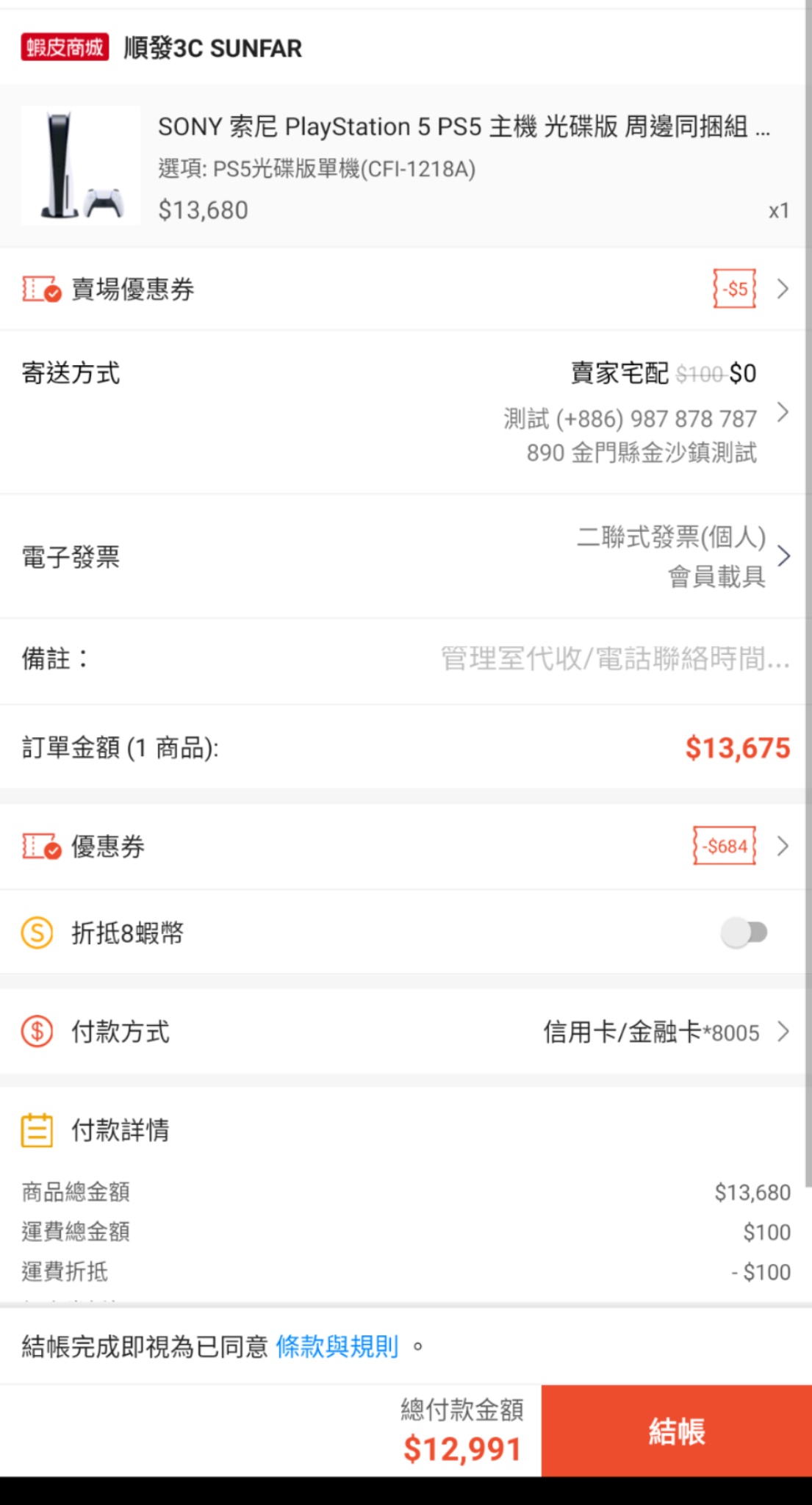Enter a note in the 備註 field
The image size is (812, 1505).
pyautogui.click(x=614, y=658)
